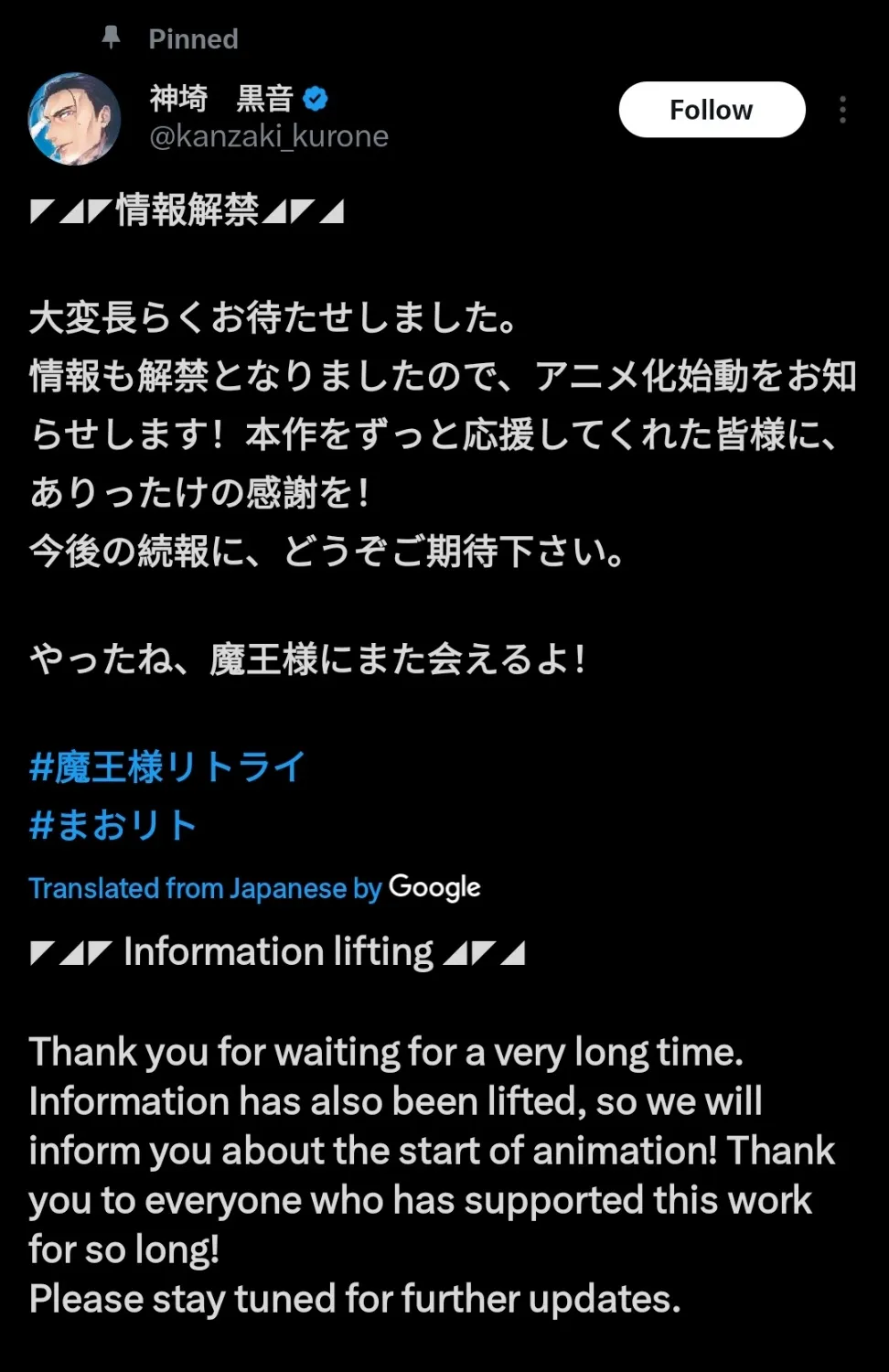Open the @kanzaki_kurone username handle
Screen dimensions: 889x1372
(269, 136)
